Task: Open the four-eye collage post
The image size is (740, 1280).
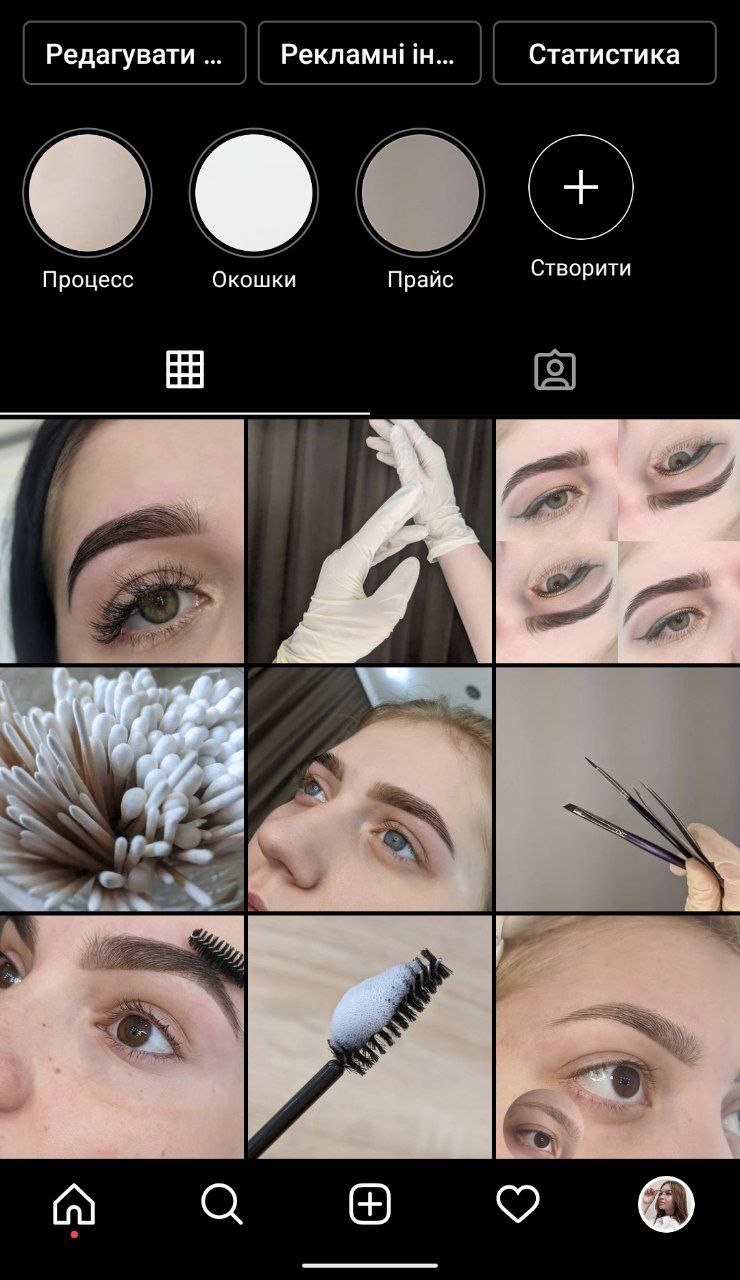Action: tap(618, 541)
